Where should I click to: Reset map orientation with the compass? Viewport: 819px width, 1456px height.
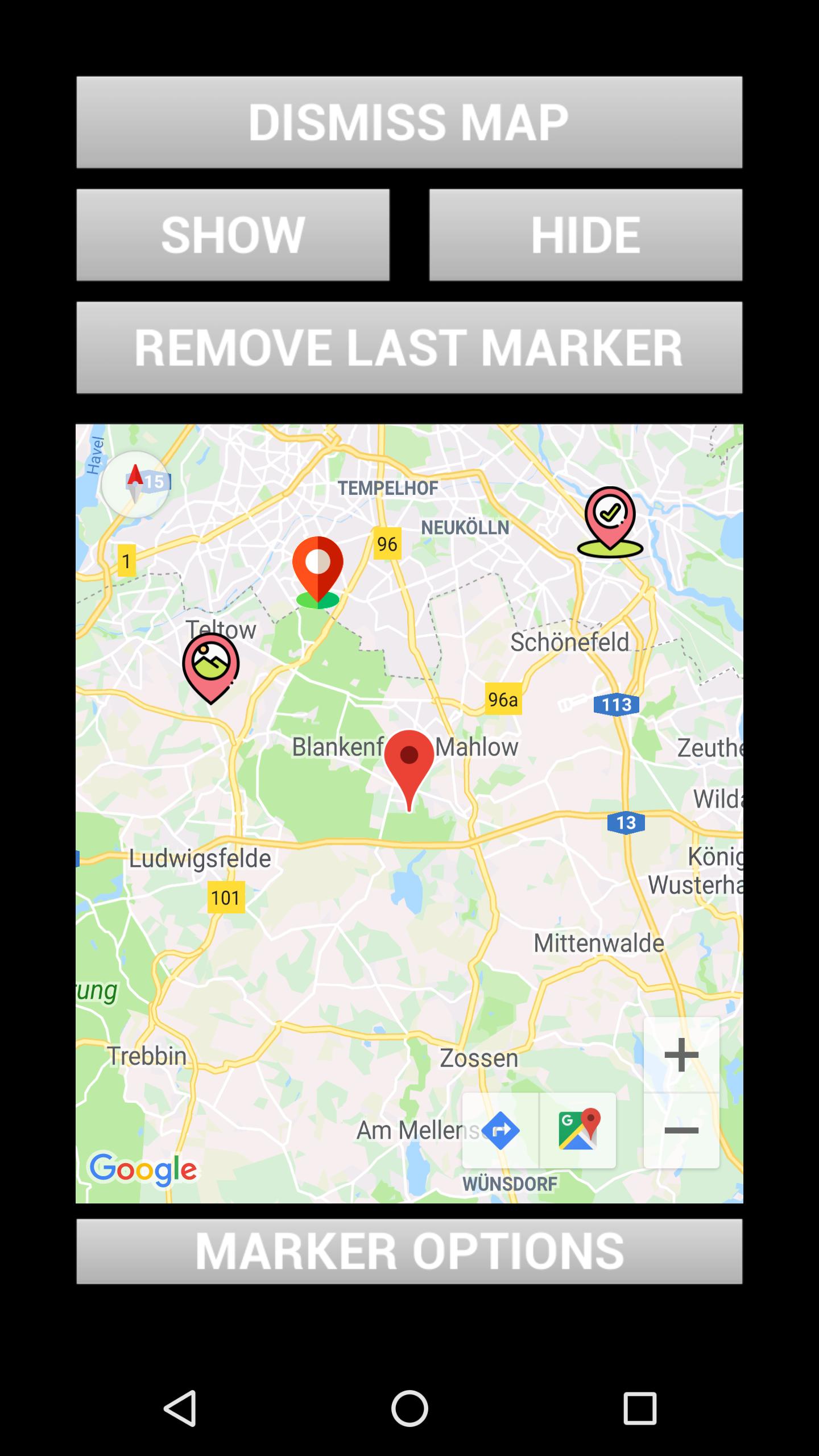[135, 484]
